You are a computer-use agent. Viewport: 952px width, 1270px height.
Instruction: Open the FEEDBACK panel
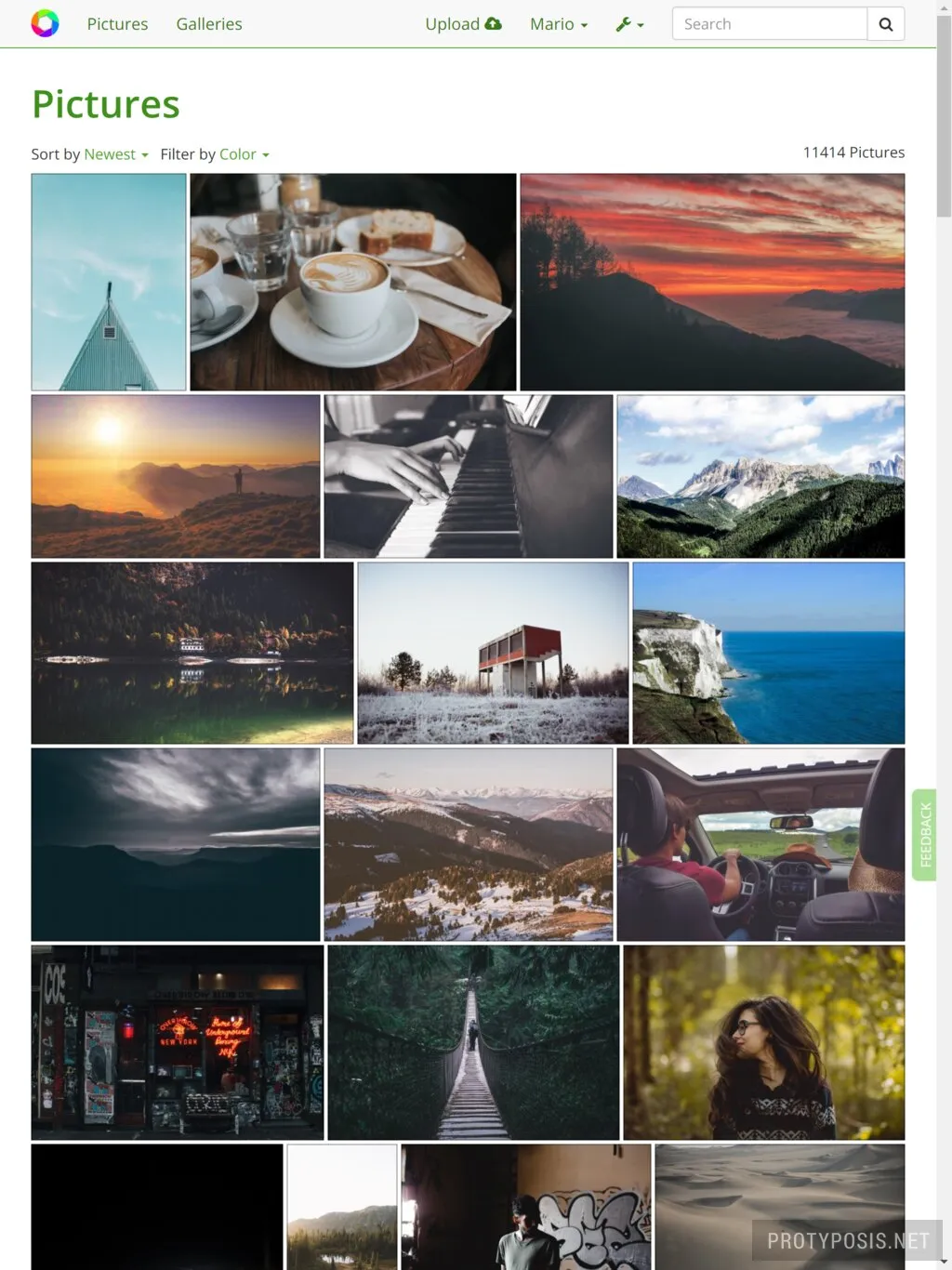(926, 833)
